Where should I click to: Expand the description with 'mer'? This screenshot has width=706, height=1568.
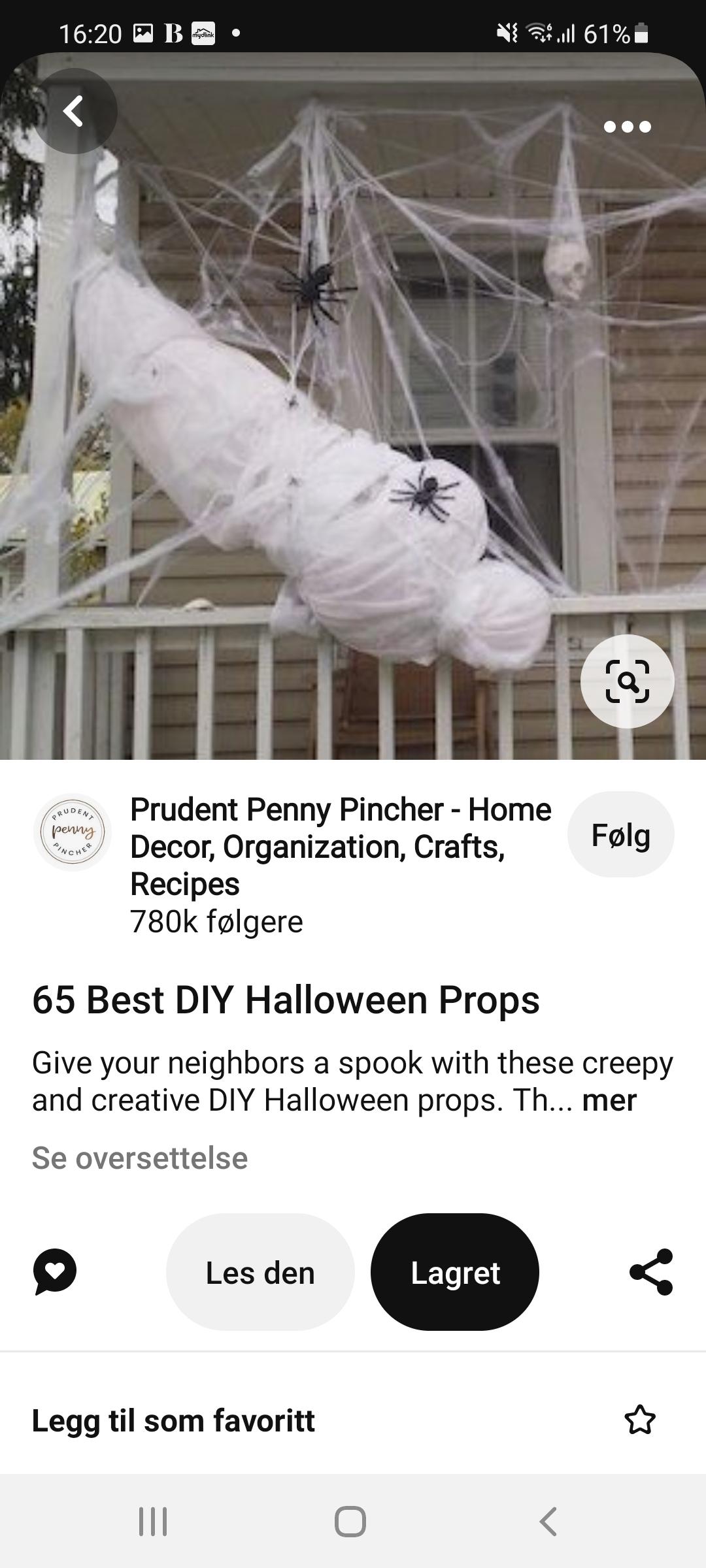[609, 1100]
